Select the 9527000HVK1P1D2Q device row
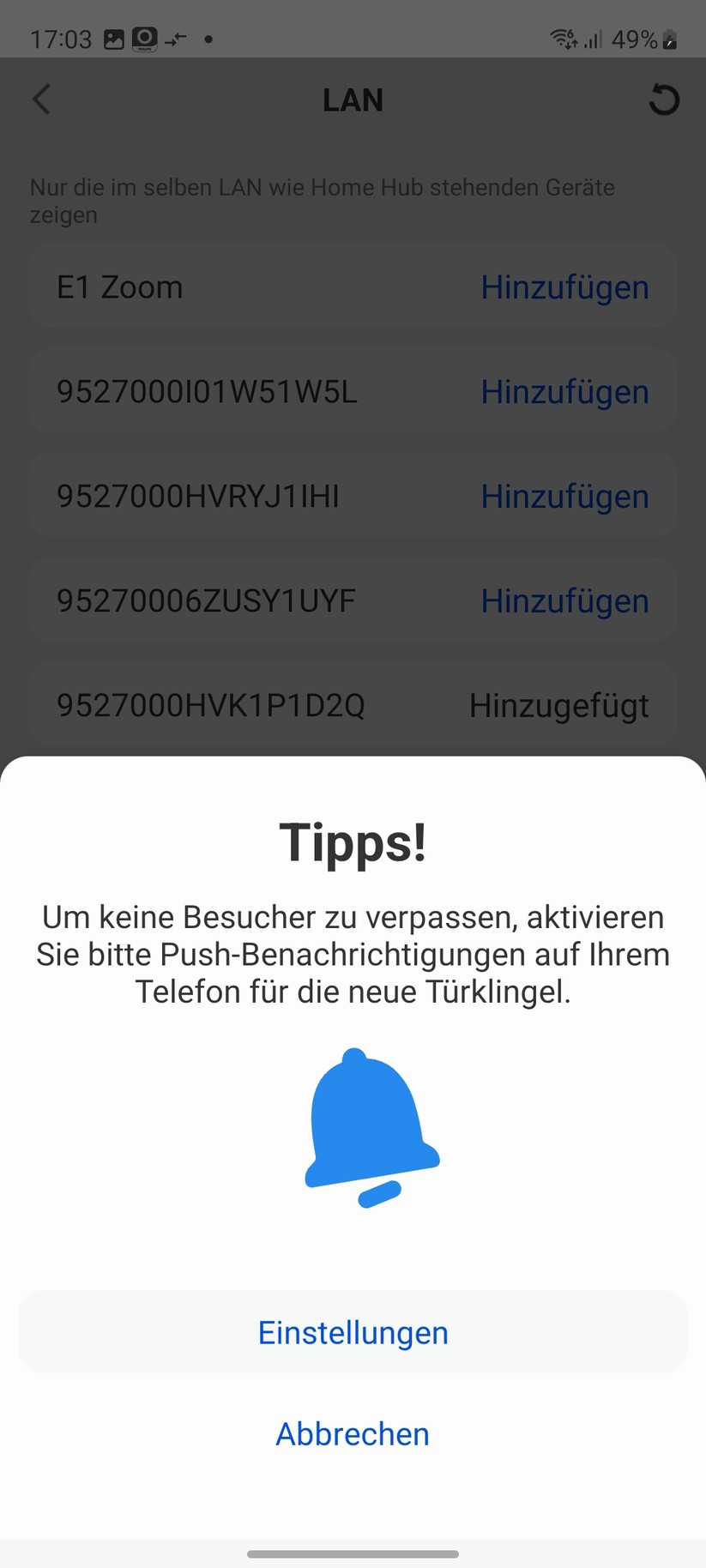The height and width of the screenshot is (1568, 706). (x=209, y=705)
